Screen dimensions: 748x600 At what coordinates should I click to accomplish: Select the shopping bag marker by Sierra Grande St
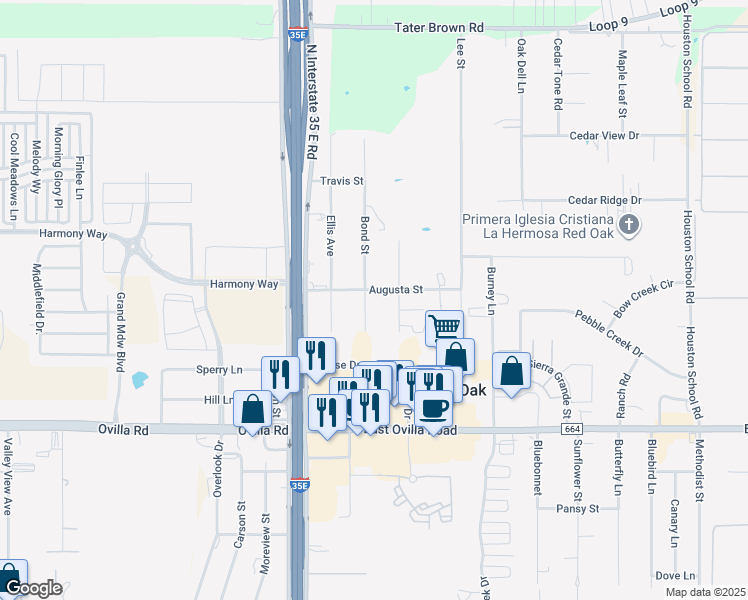511,372
